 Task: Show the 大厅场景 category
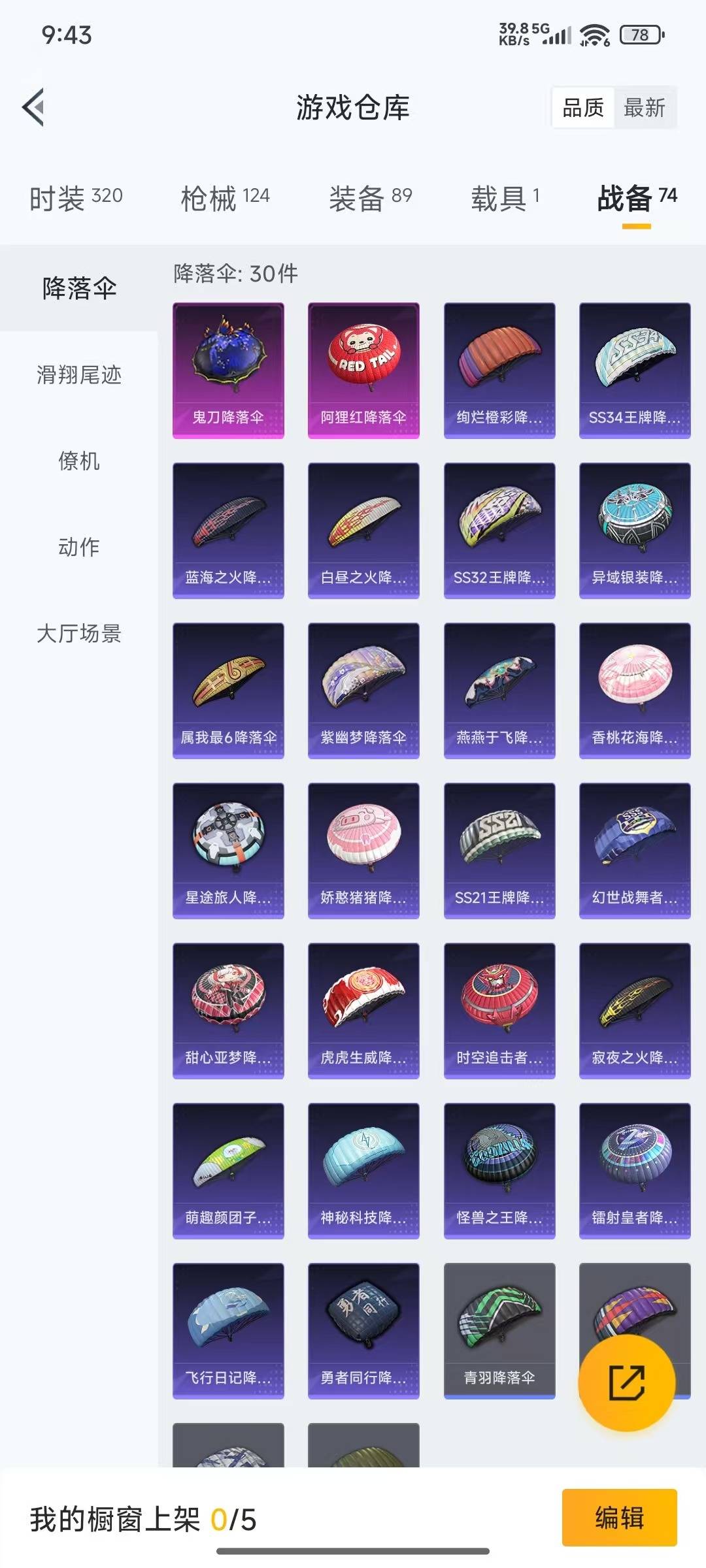tap(79, 633)
